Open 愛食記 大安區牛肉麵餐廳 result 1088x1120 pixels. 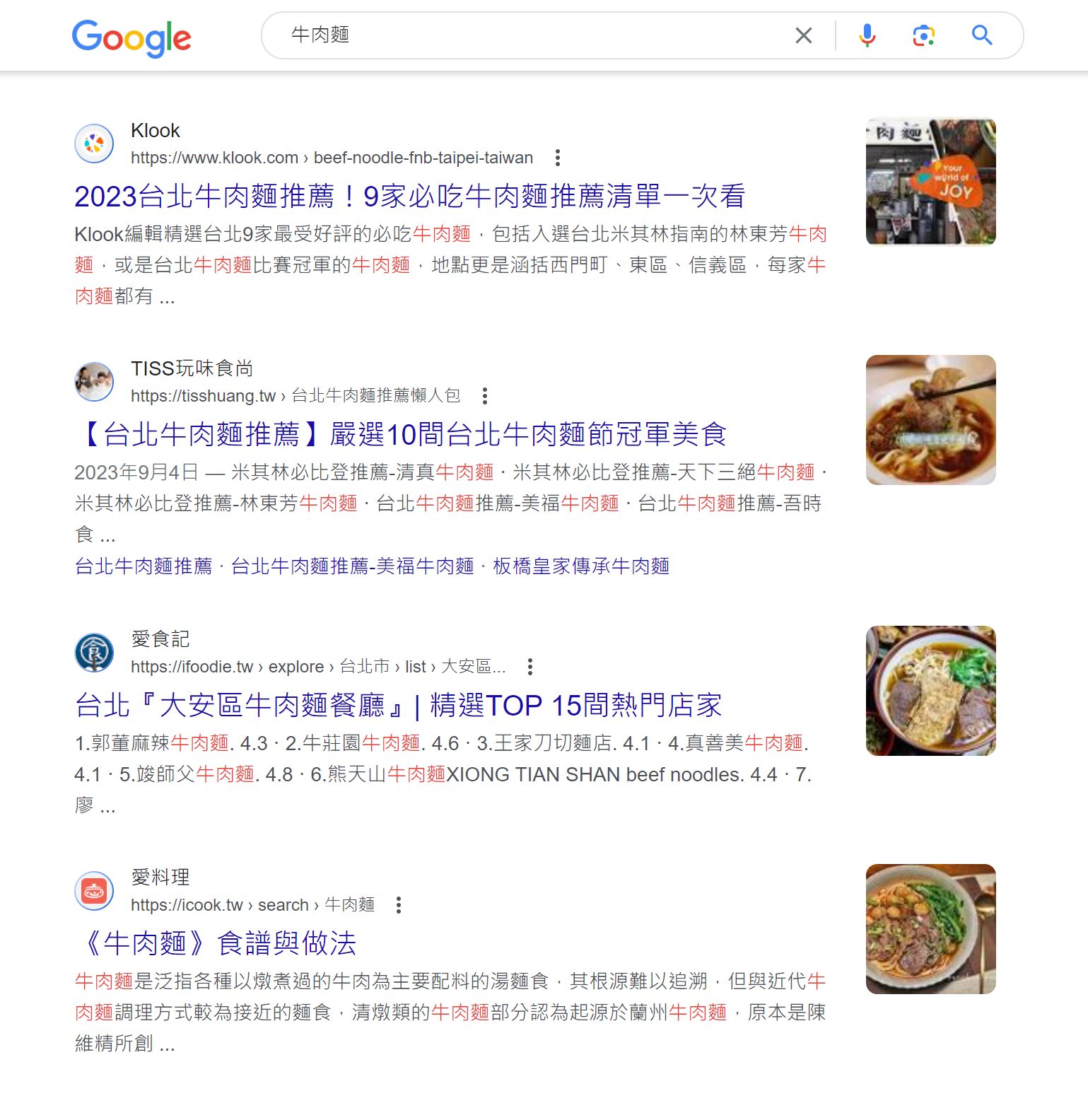(398, 706)
